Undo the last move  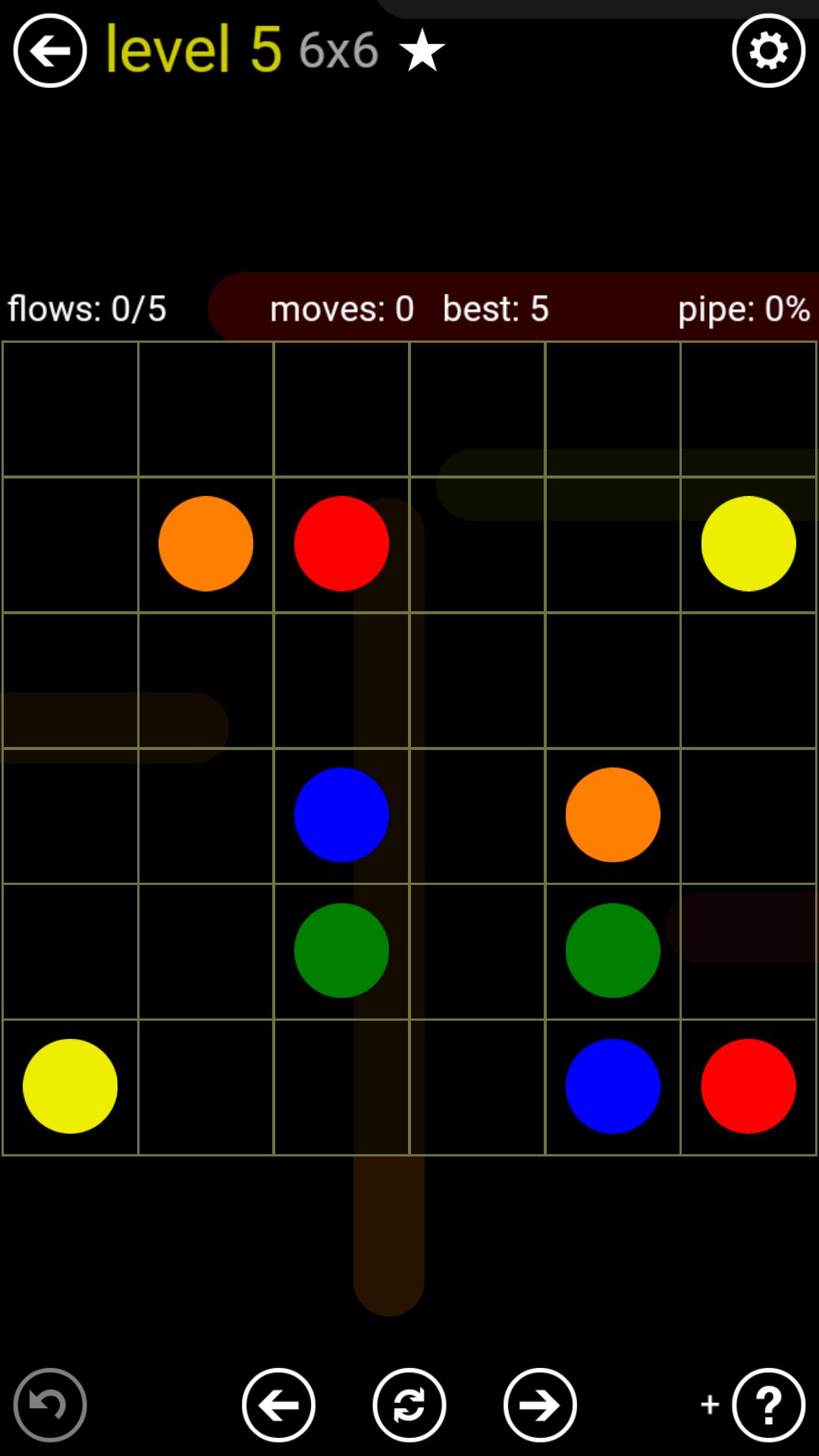(50, 1405)
